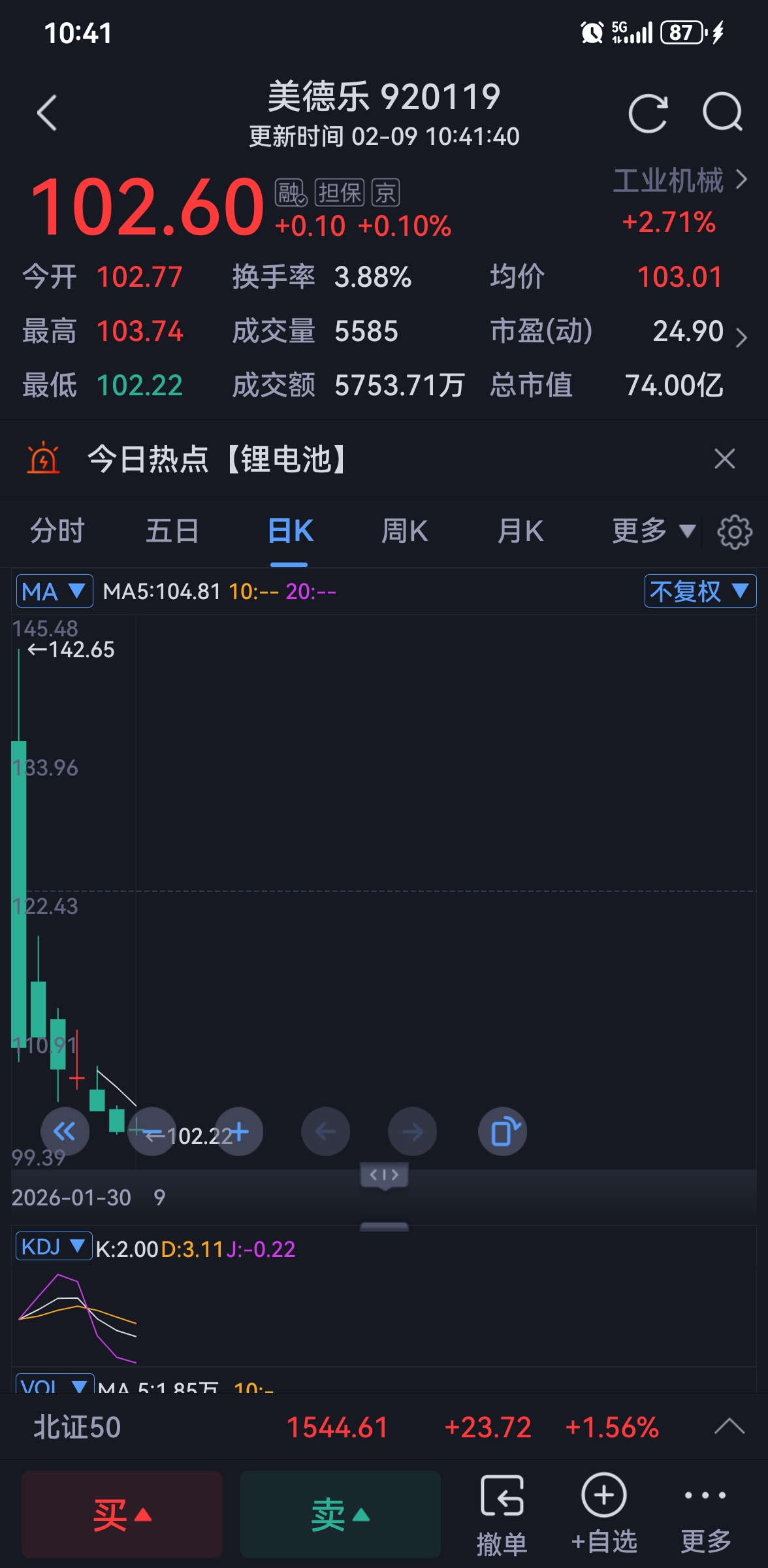Go back using the top-left arrow

point(47,113)
